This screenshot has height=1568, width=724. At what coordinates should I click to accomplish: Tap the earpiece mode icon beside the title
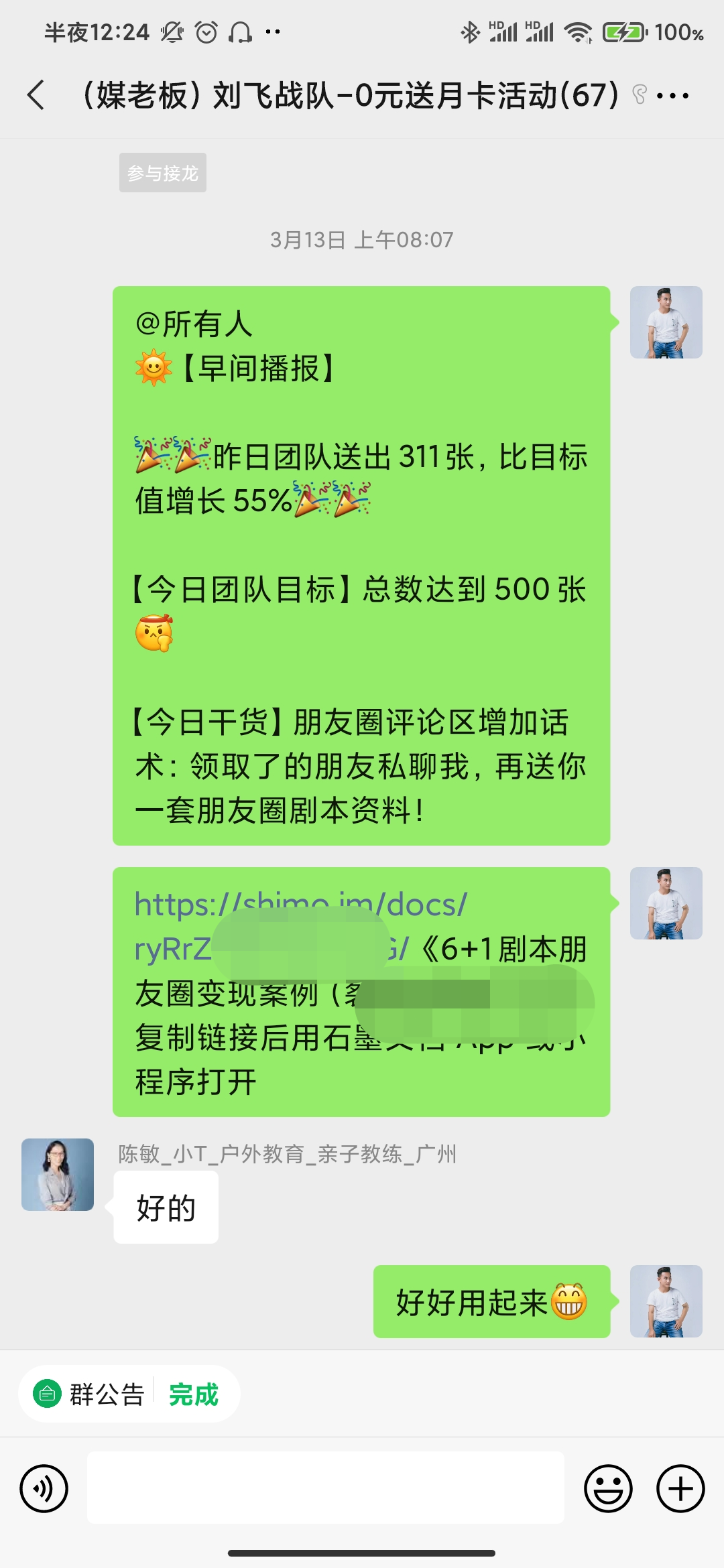tap(639, 95)
